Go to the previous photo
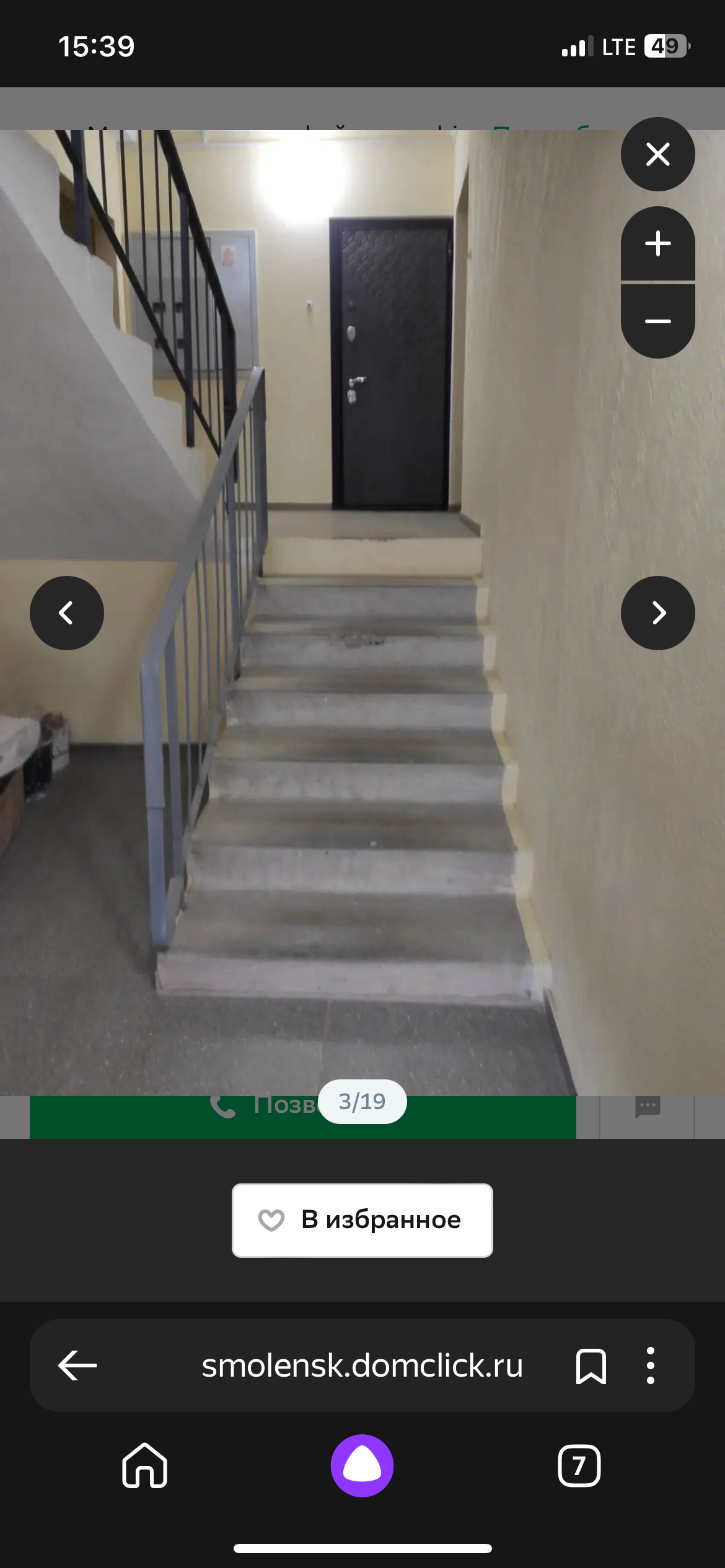 (67, 613)
